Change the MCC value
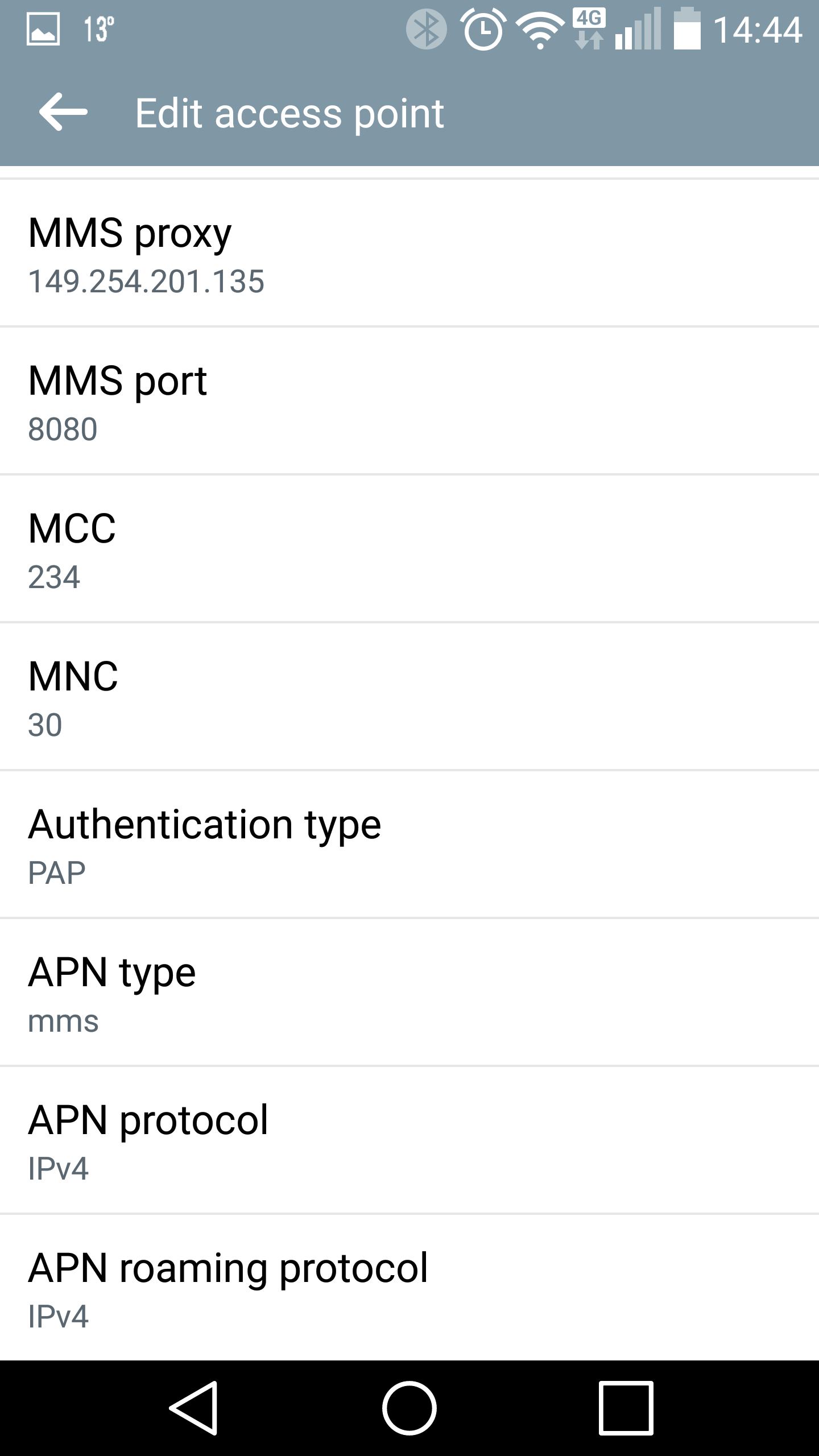Image resolution: width=819 pixels, height=1456 pixels. [409, 549]
